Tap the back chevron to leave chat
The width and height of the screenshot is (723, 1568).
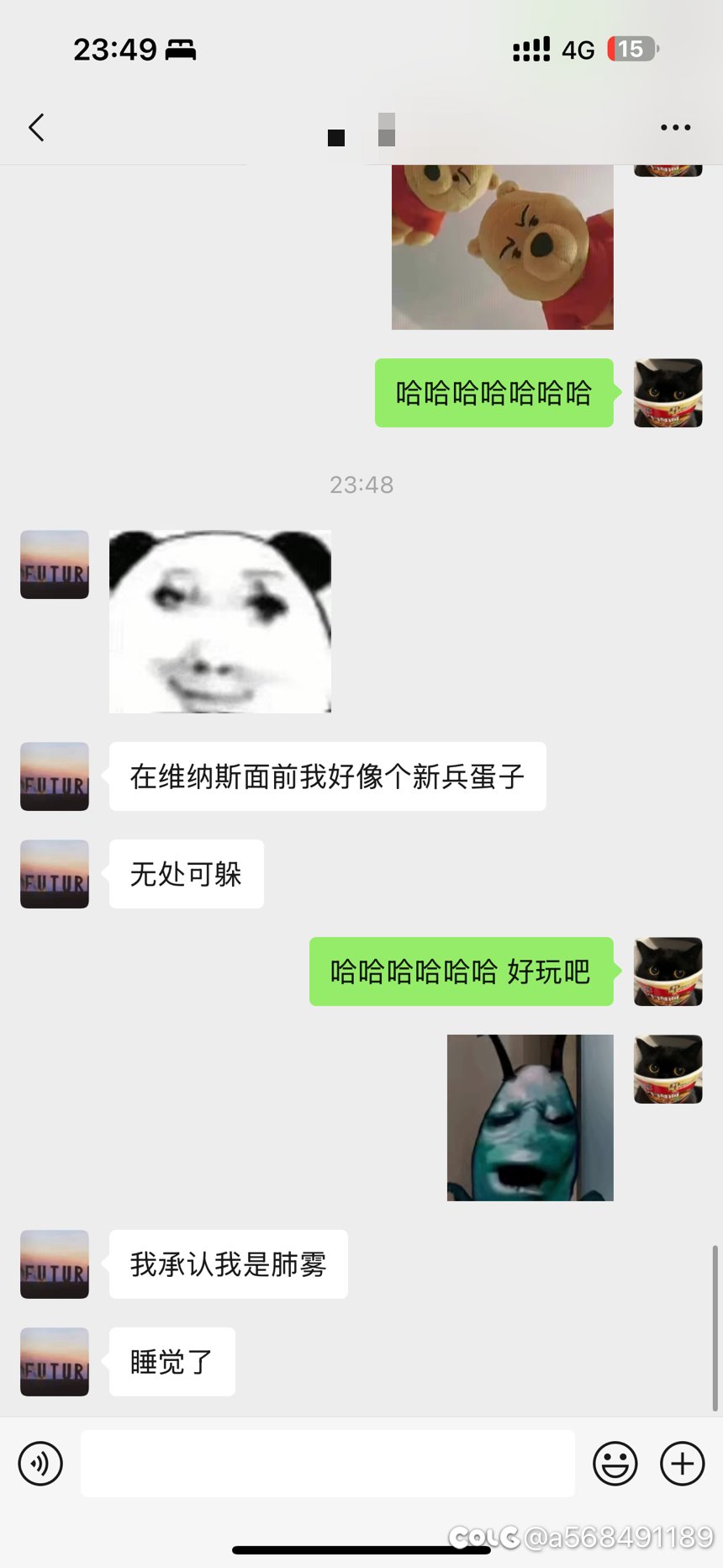(35, 127)
